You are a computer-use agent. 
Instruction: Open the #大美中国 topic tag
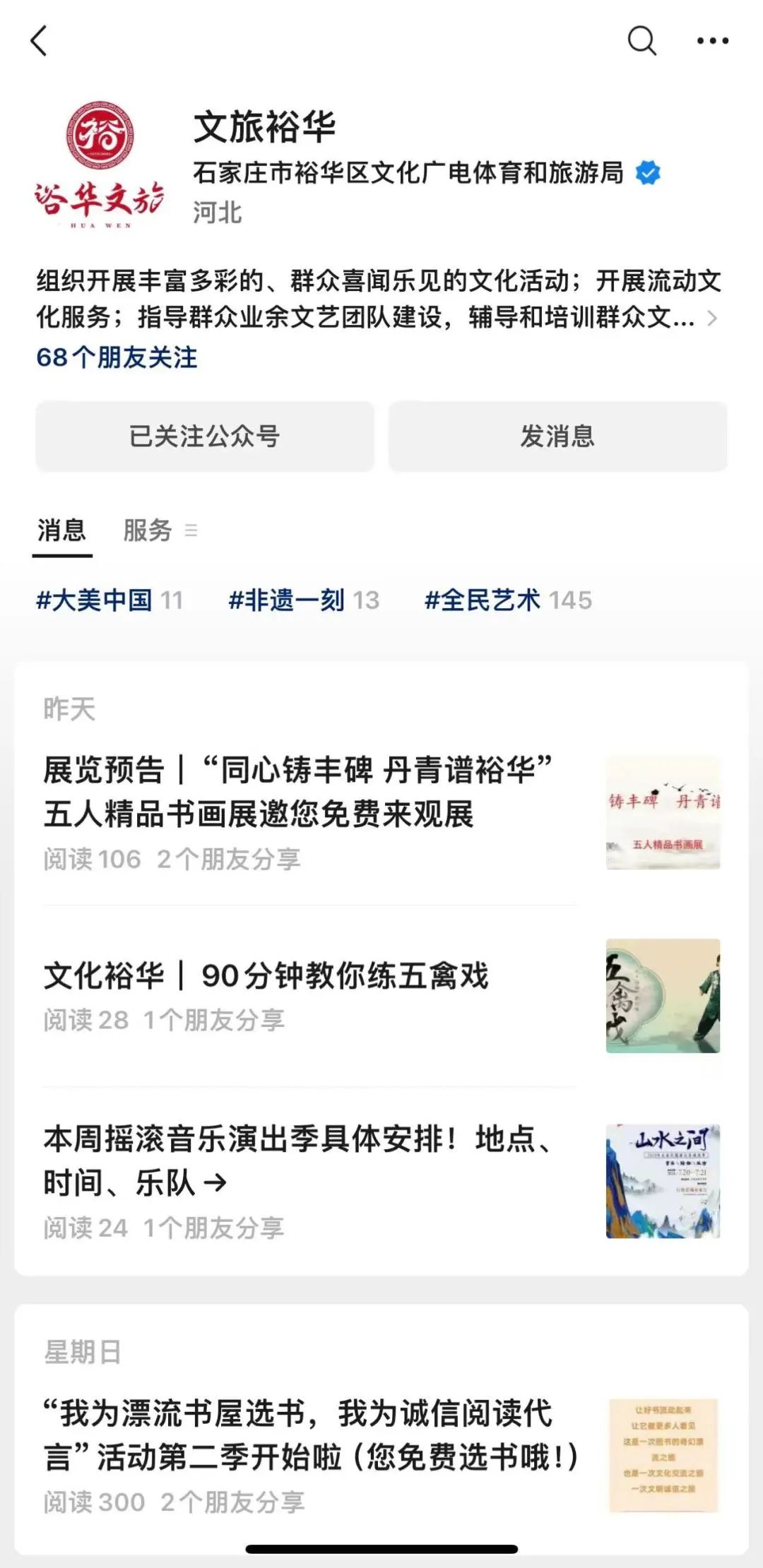[110, 600]
